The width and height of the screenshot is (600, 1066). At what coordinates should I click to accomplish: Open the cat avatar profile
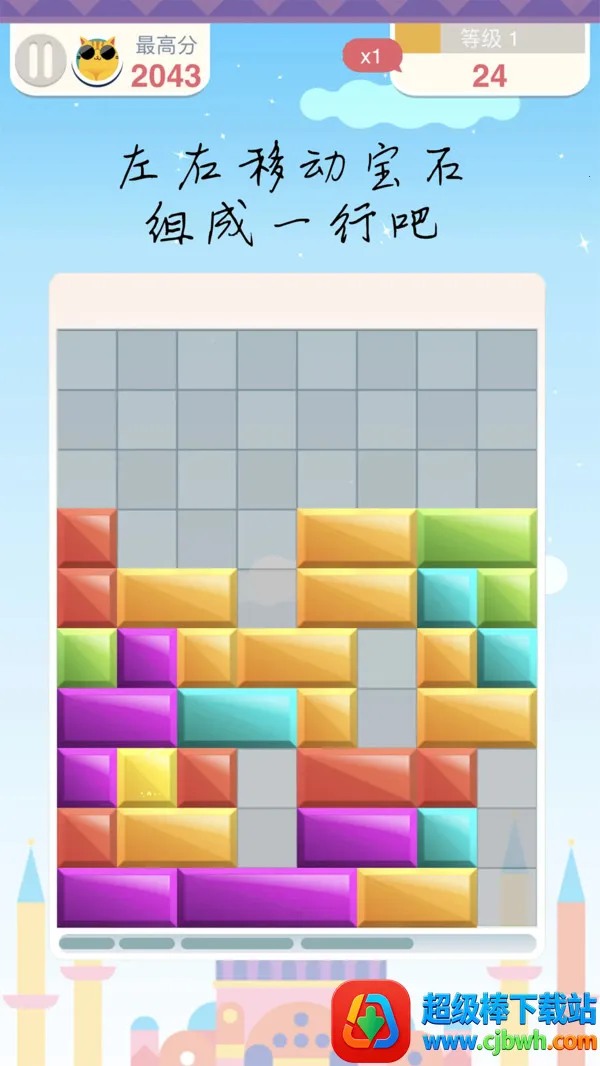97,61
